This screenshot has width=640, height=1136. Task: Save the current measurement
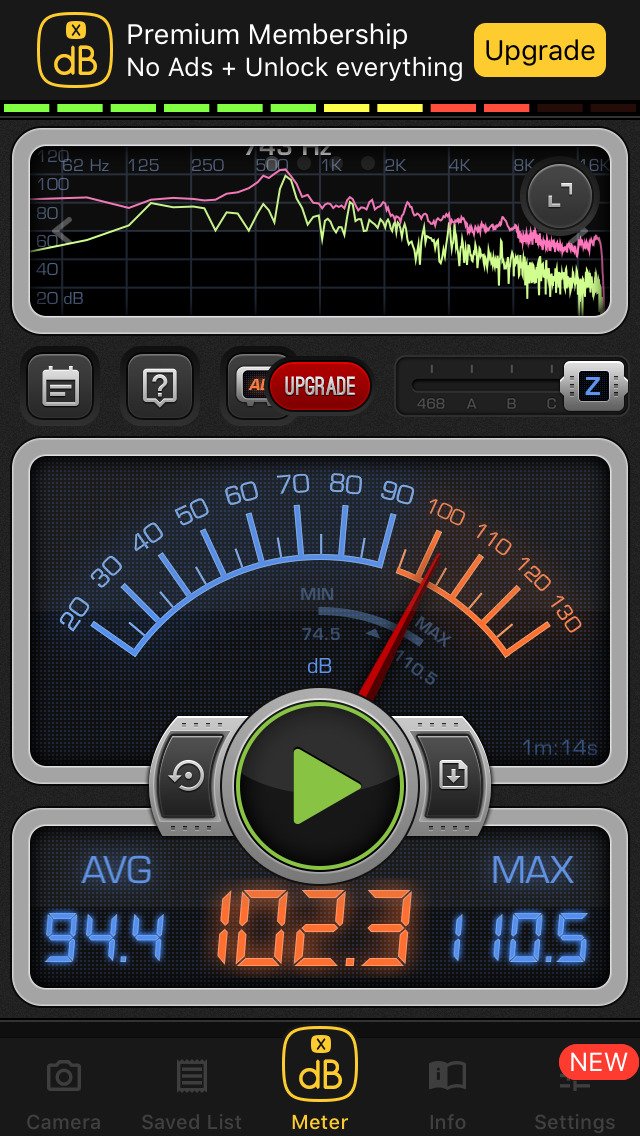[453, 776]
